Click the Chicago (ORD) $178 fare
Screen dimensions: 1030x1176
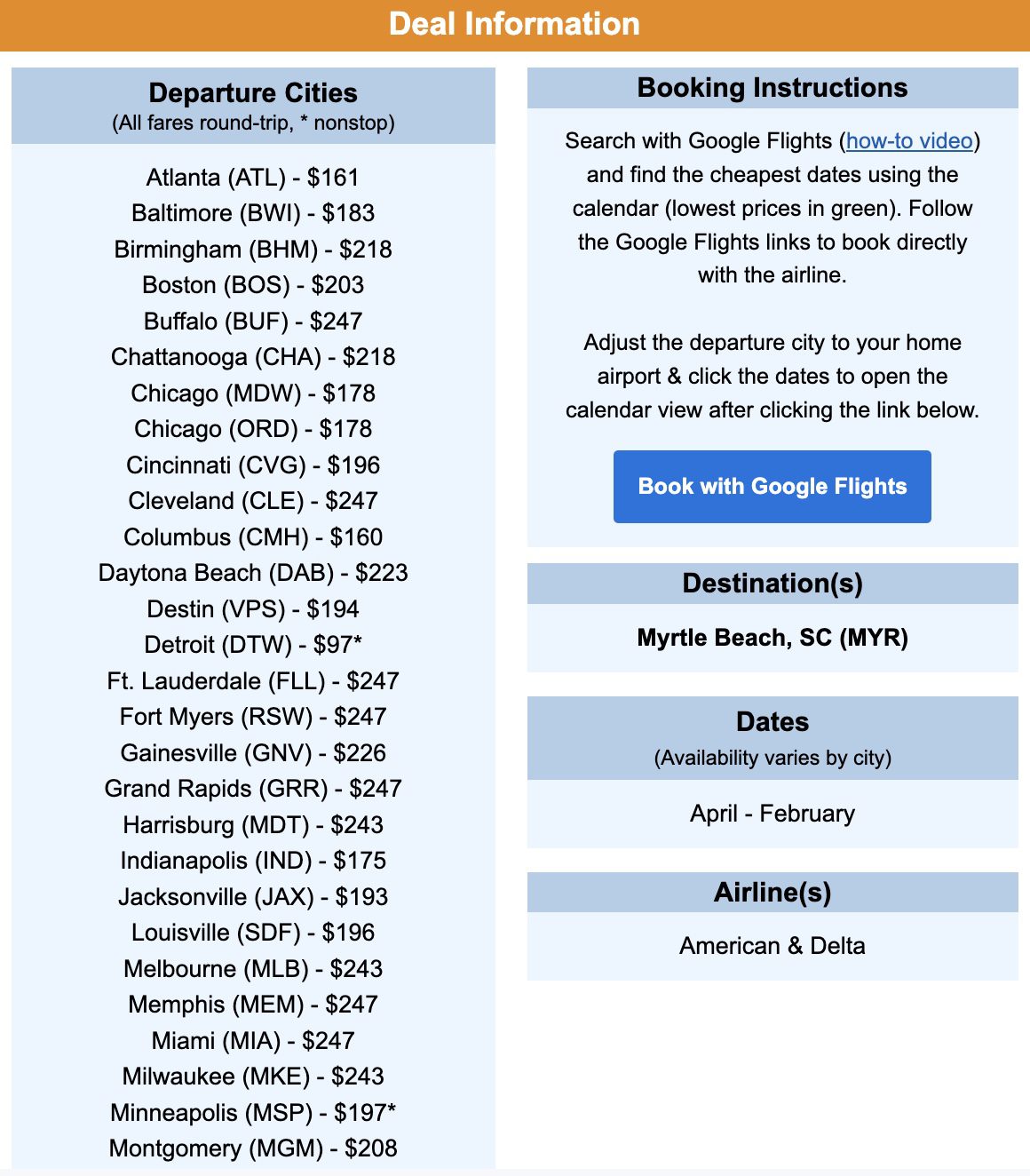pos(253,429)
